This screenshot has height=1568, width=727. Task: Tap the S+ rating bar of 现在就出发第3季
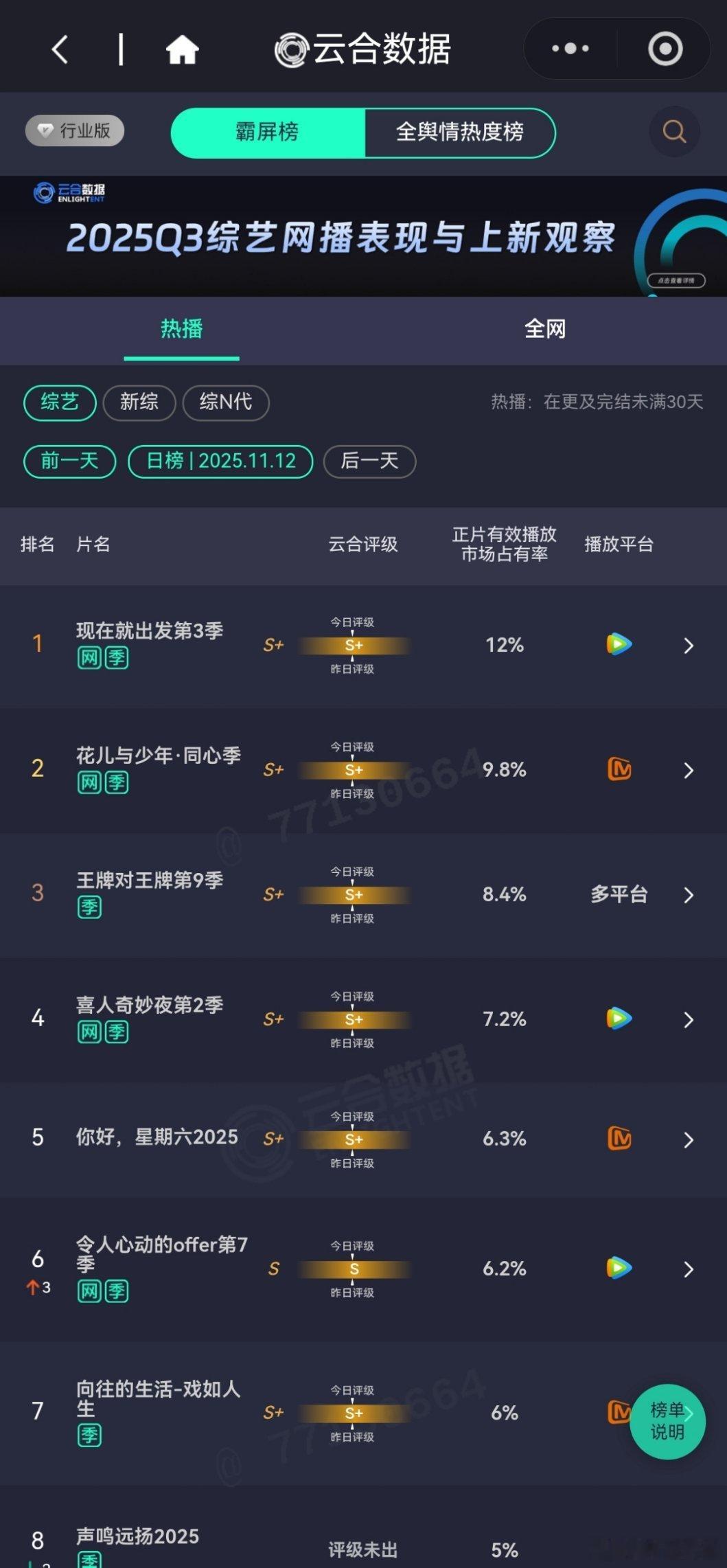tap(354, 646)
